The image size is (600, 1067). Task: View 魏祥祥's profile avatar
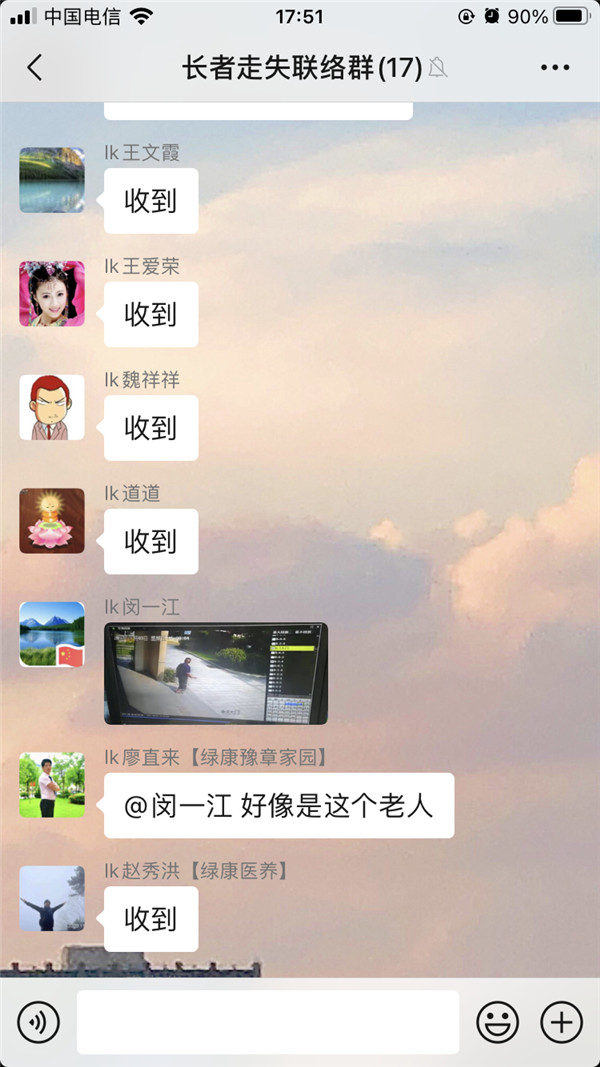coord(52,408)
